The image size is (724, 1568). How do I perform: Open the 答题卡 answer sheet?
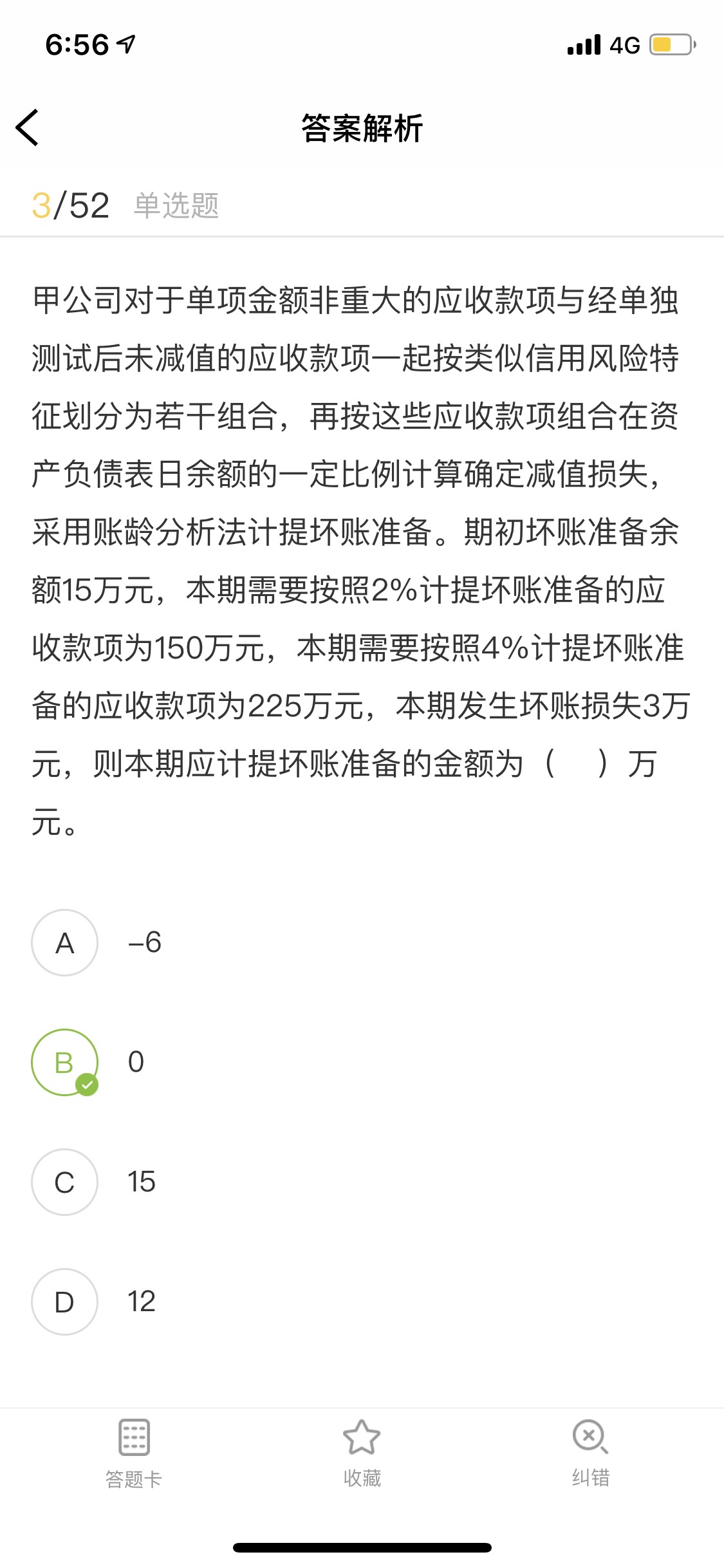click(134, 1453)
